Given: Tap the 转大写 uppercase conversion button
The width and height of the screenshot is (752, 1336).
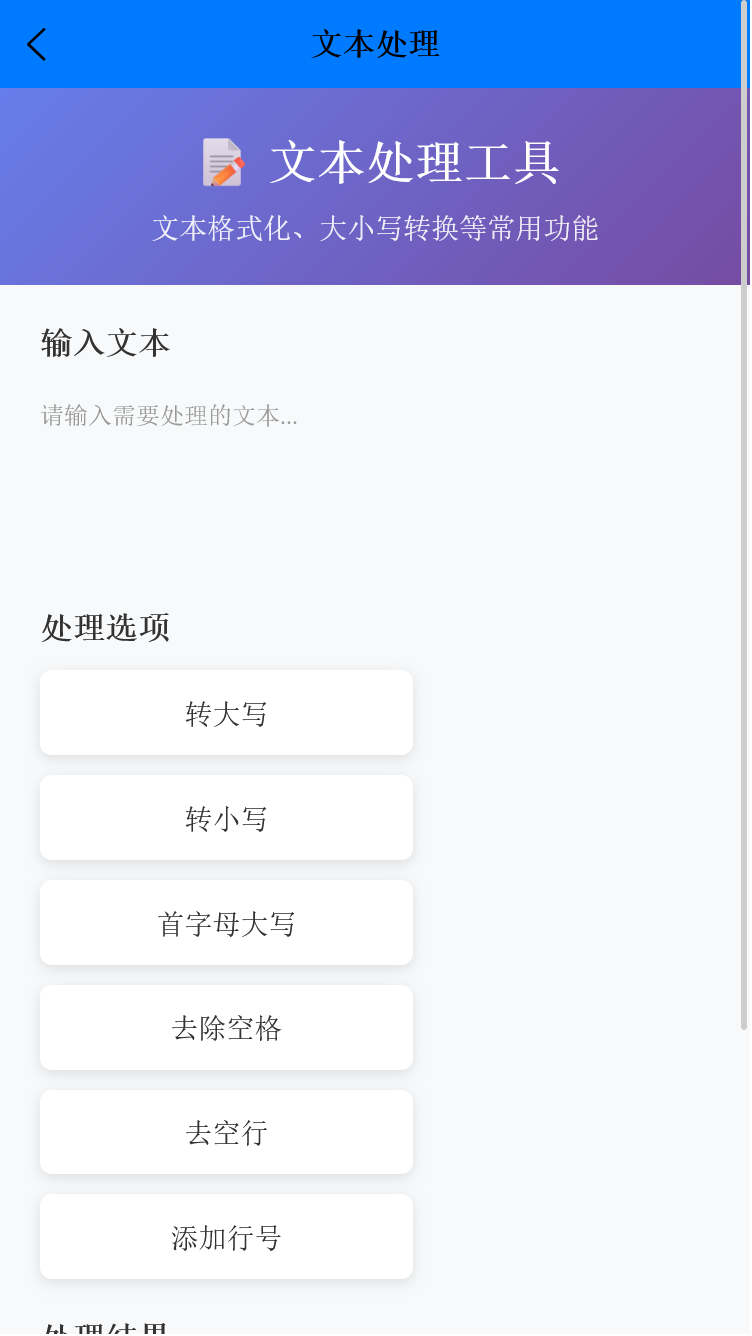Looking at the screenshot, I should [226, 712].
